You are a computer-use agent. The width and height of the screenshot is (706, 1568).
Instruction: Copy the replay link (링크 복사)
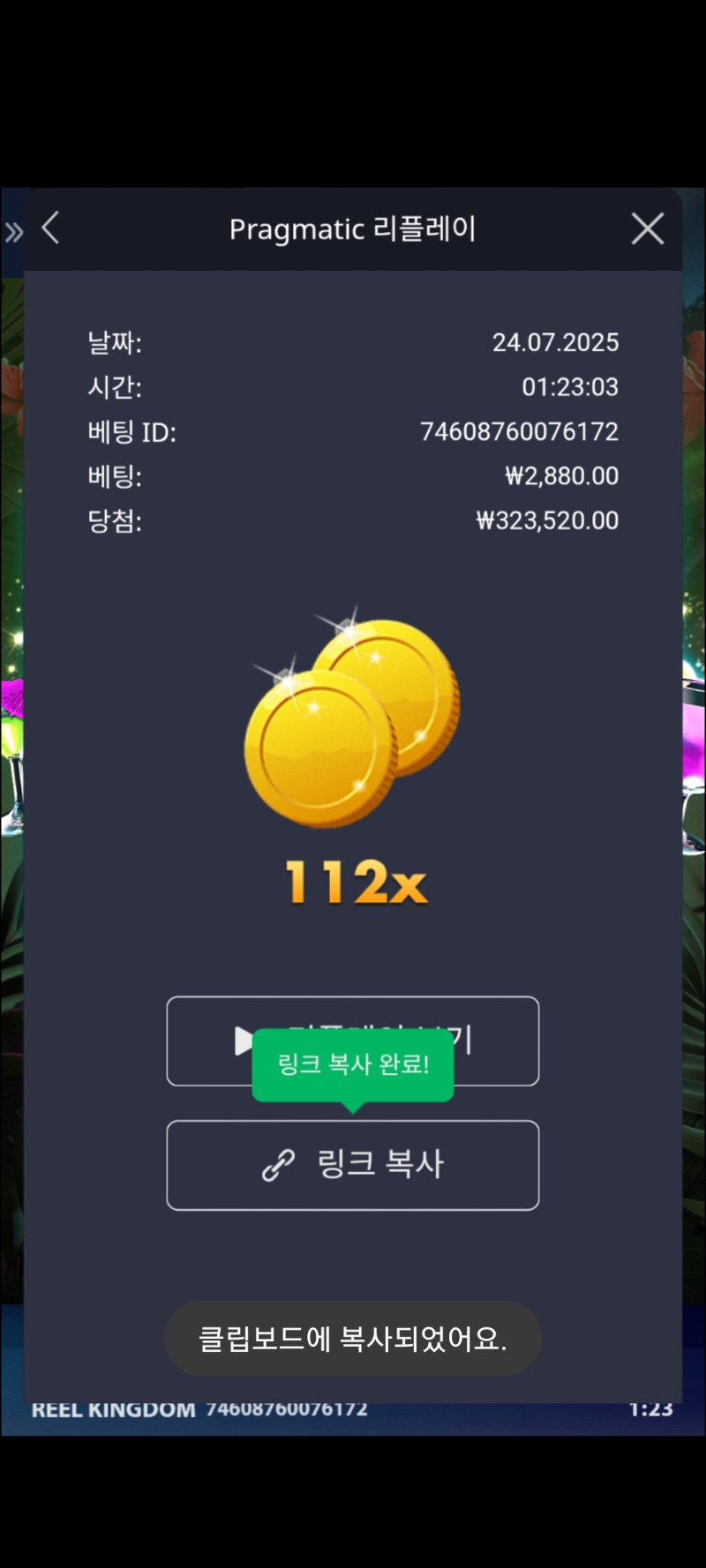[353, 1165]
